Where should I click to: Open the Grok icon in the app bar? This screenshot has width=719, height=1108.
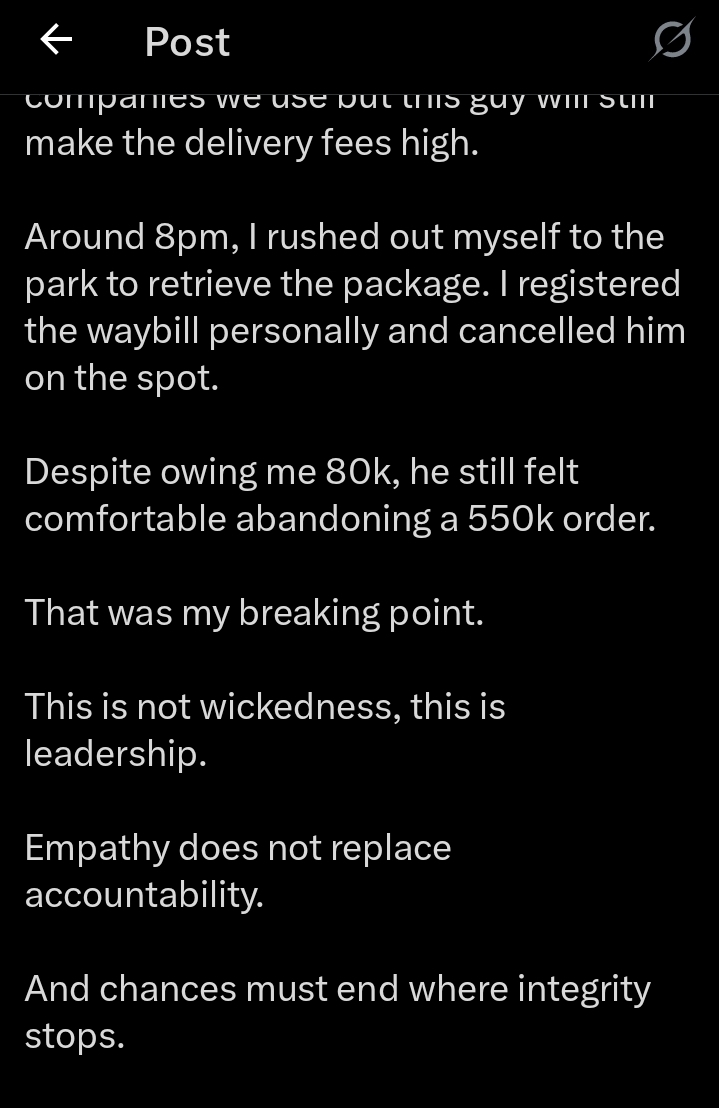click(672, 41)
